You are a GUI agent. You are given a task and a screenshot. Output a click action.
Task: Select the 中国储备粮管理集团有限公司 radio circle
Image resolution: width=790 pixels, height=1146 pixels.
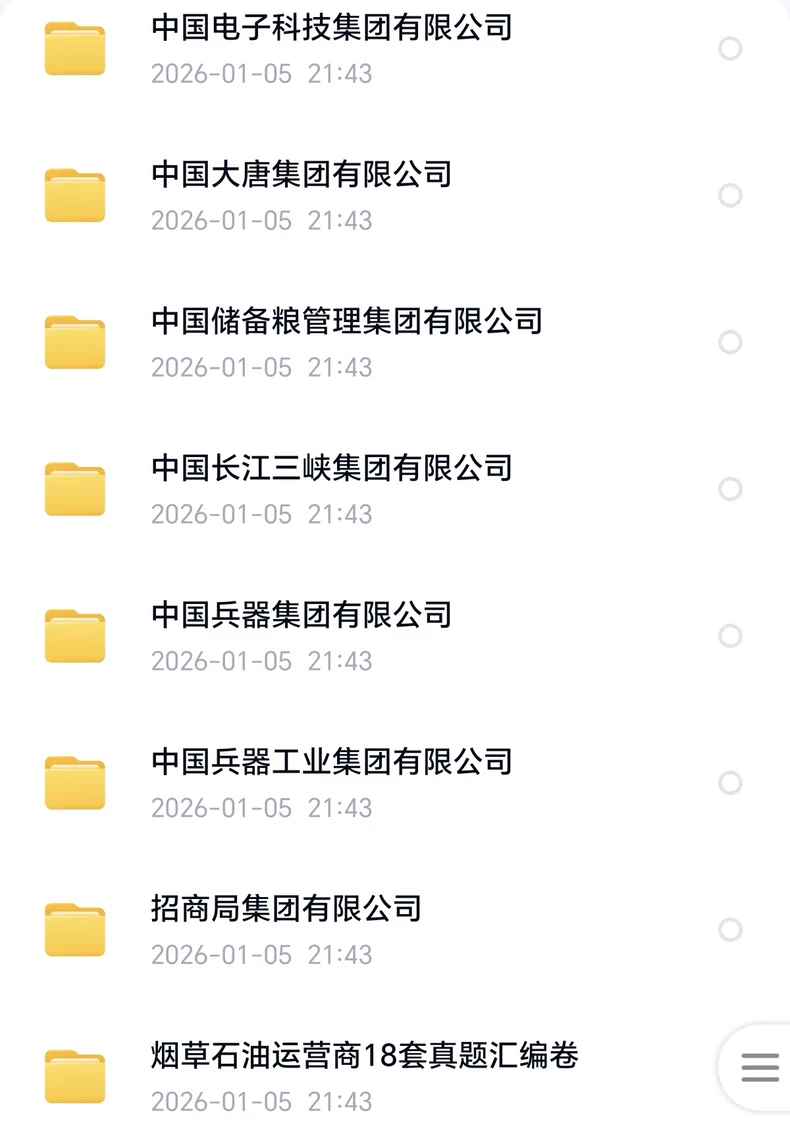point(730,342)
